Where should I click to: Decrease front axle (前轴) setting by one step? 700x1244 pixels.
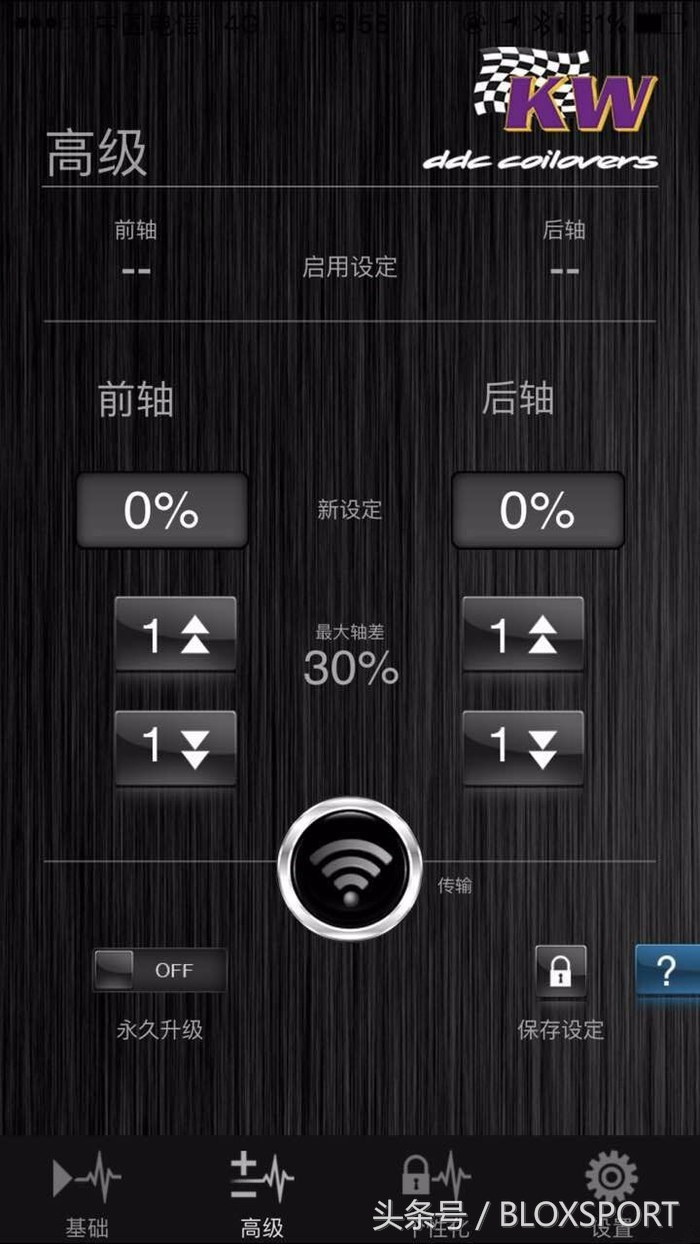point(175,747)
